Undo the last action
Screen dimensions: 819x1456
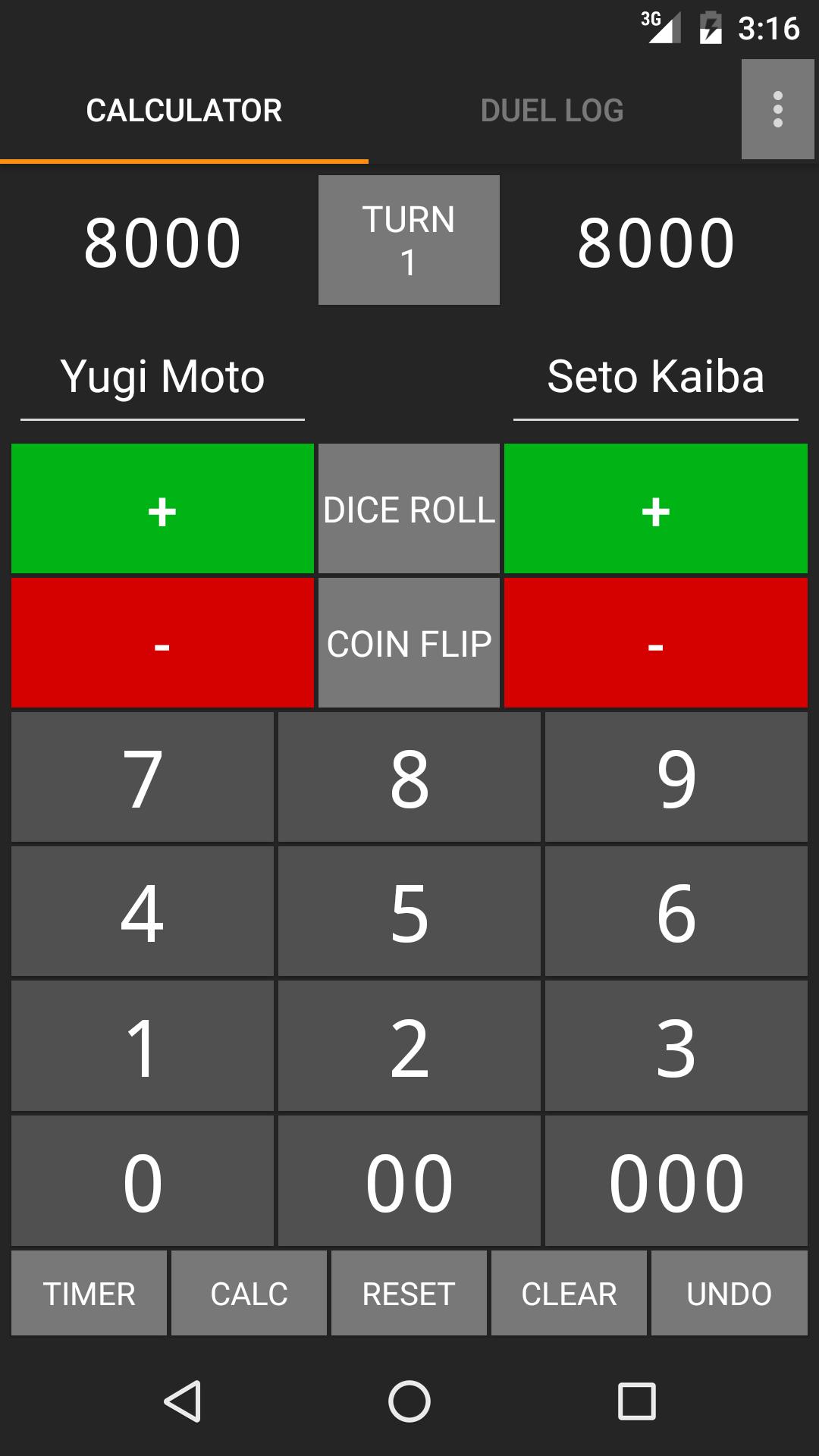click(729, 1294)
